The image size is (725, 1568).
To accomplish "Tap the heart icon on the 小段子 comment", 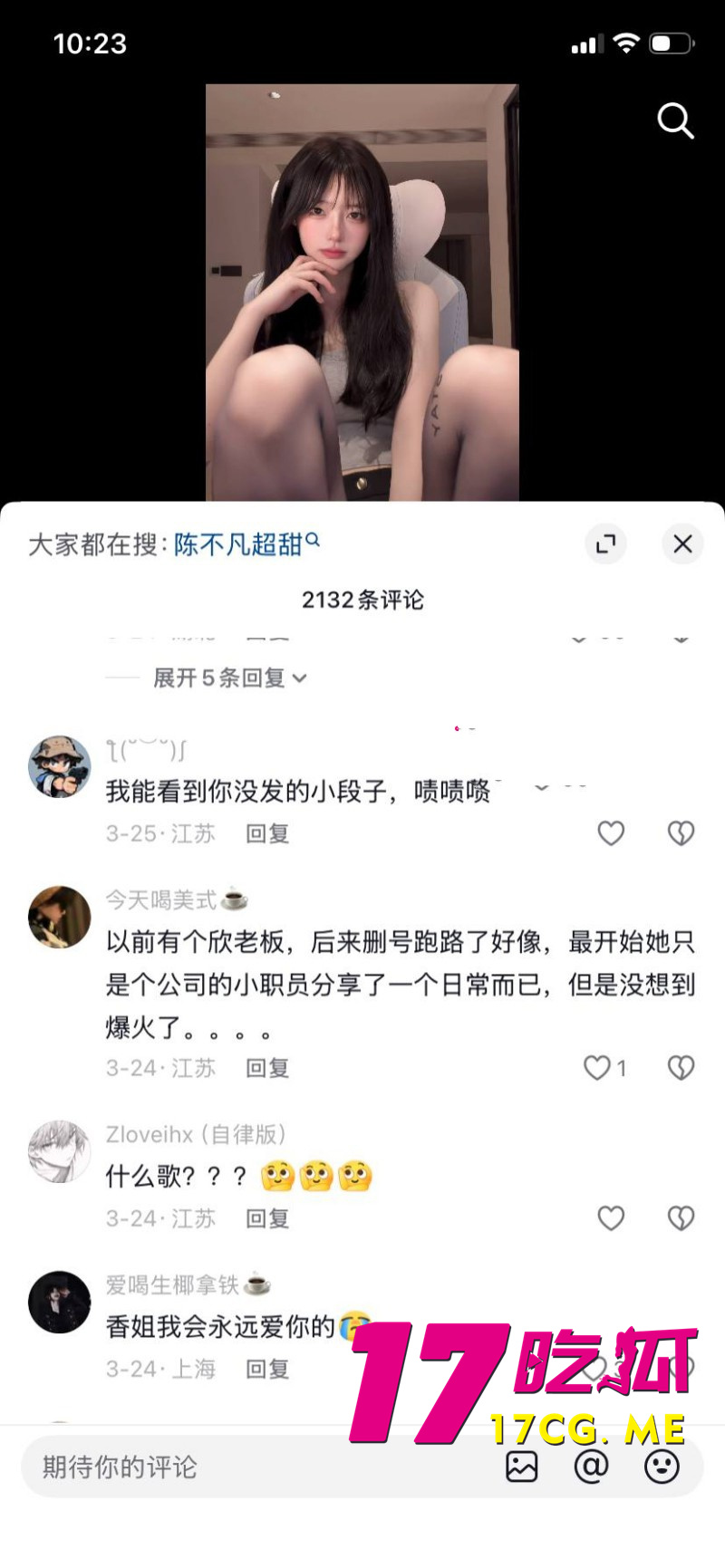I will (611, 833).
